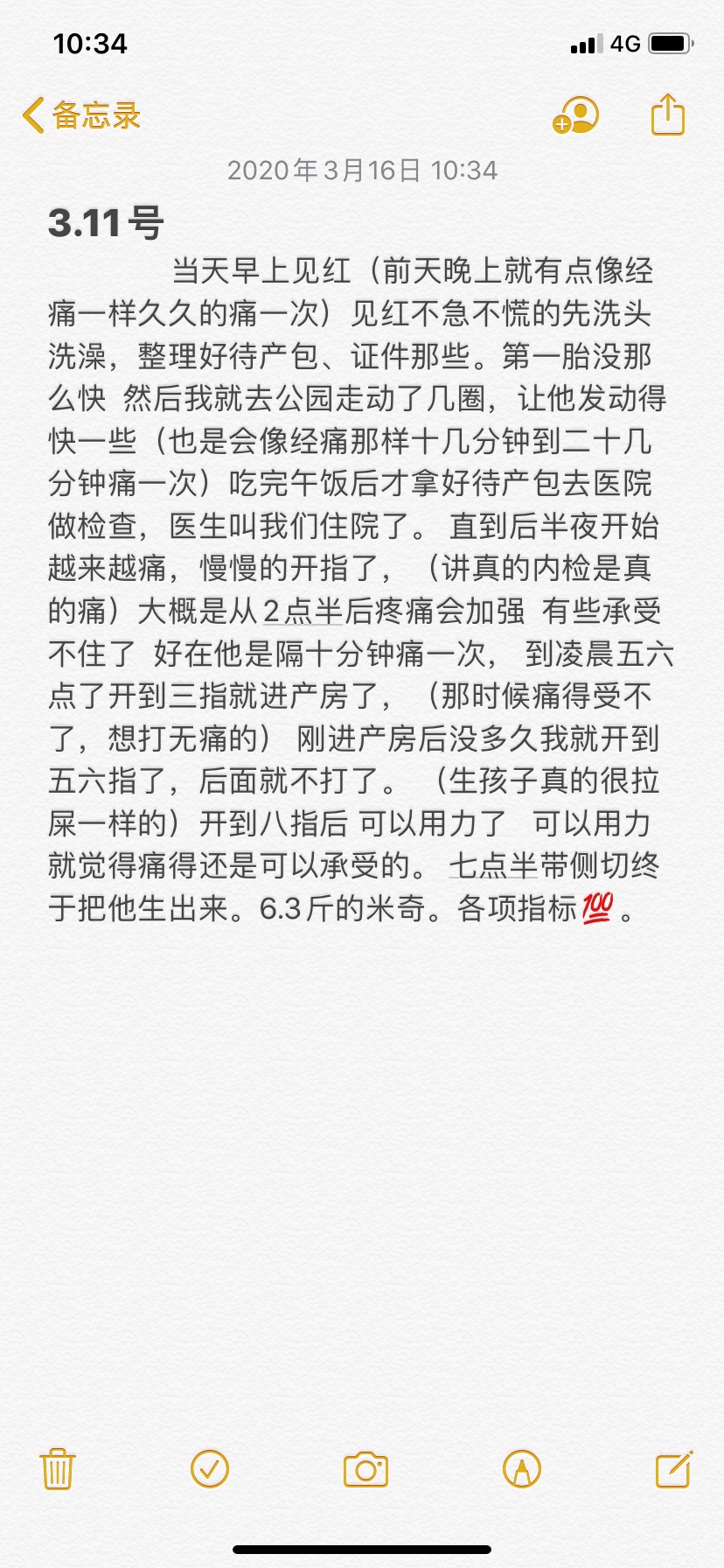
Task: Open the markup drawing tool
Action: [x=522, y=1468]
